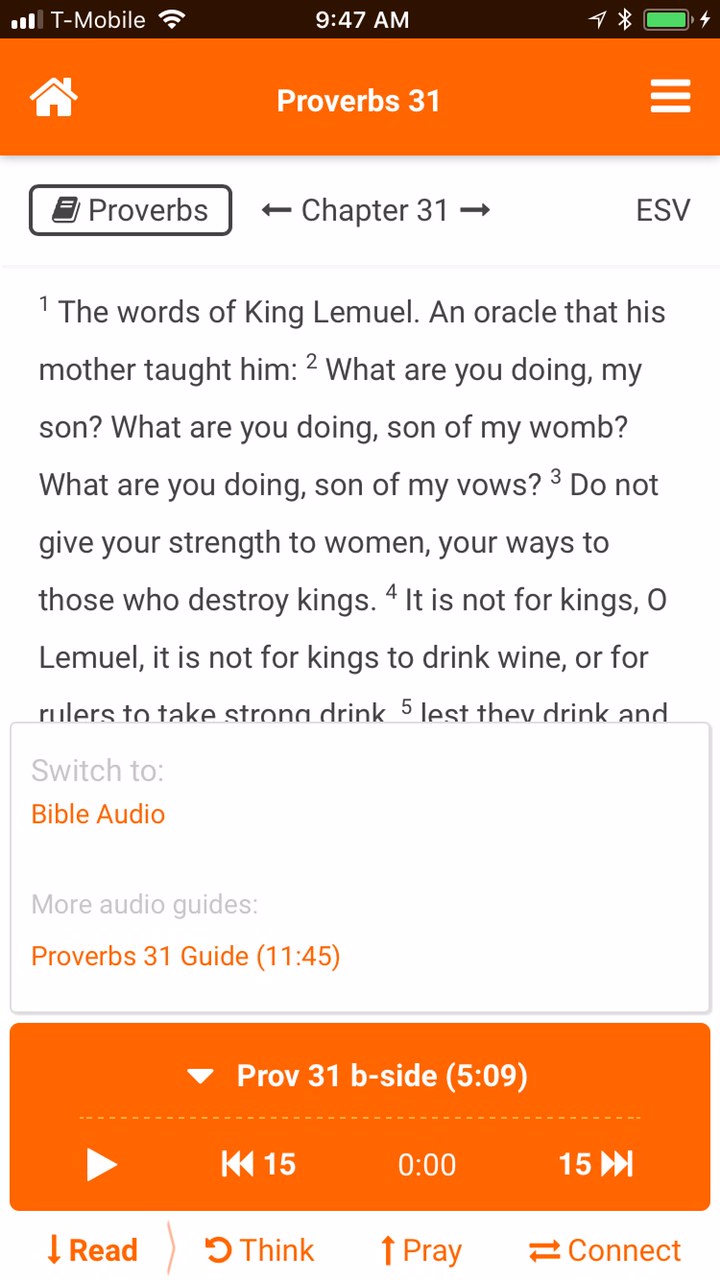
Task: Rewind audio 15 seconds
Action: tap(258, 1164)
